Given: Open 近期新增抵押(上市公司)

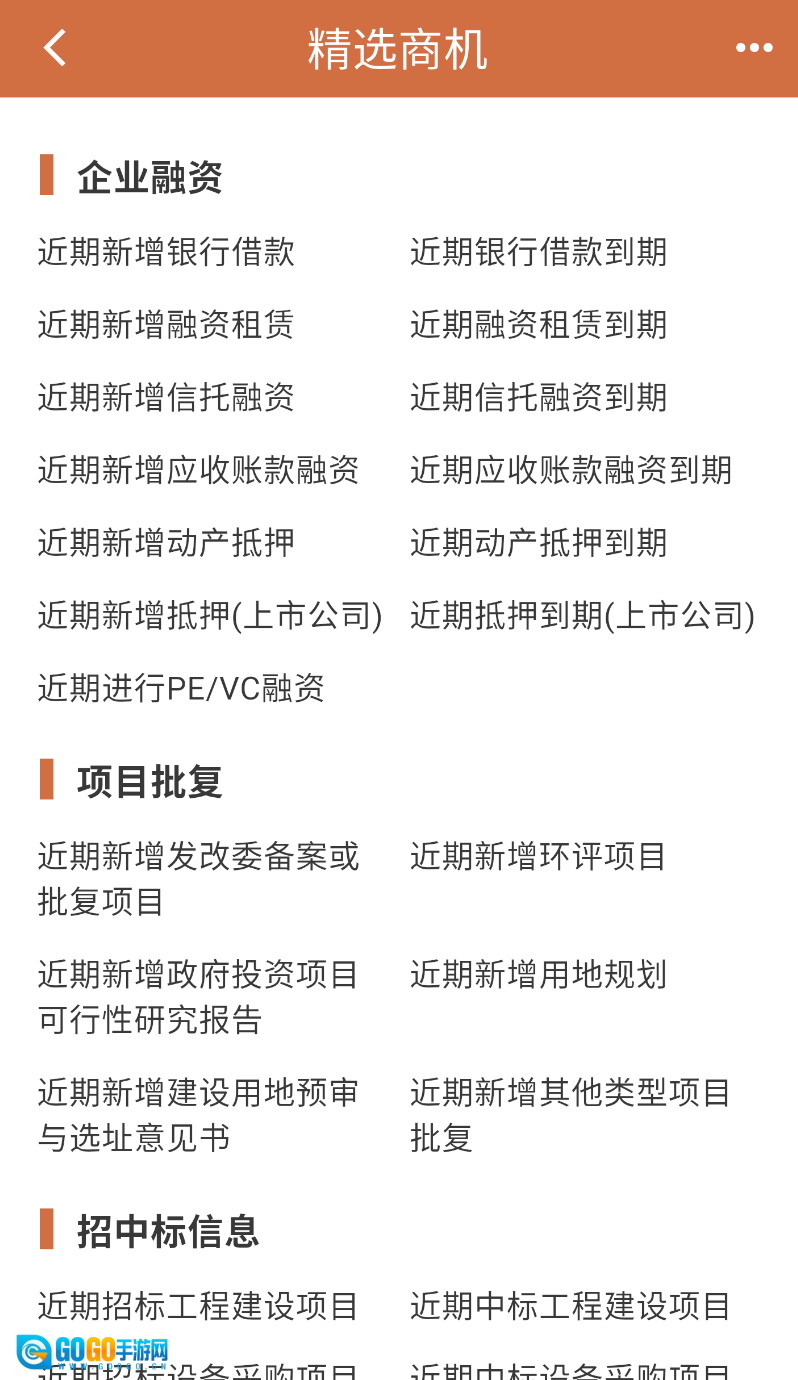Looking at the screenshot, I should 210,616.
